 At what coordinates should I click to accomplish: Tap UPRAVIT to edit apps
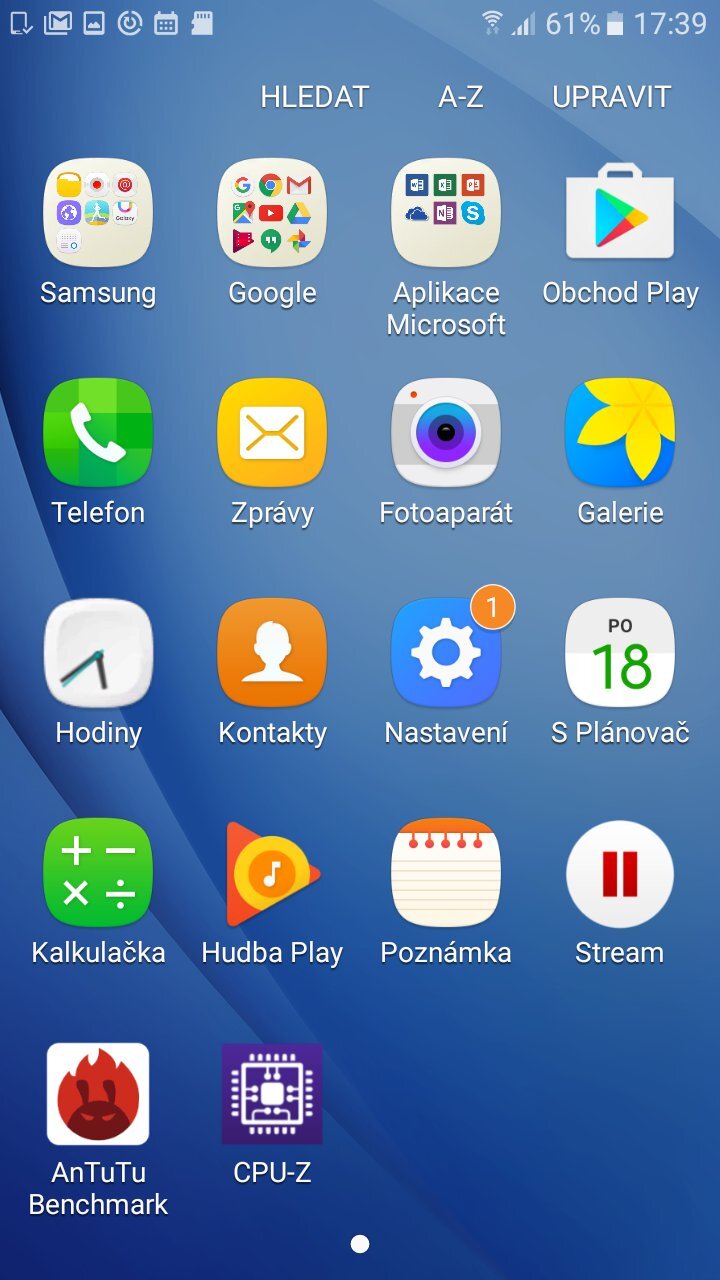[611, 96]
